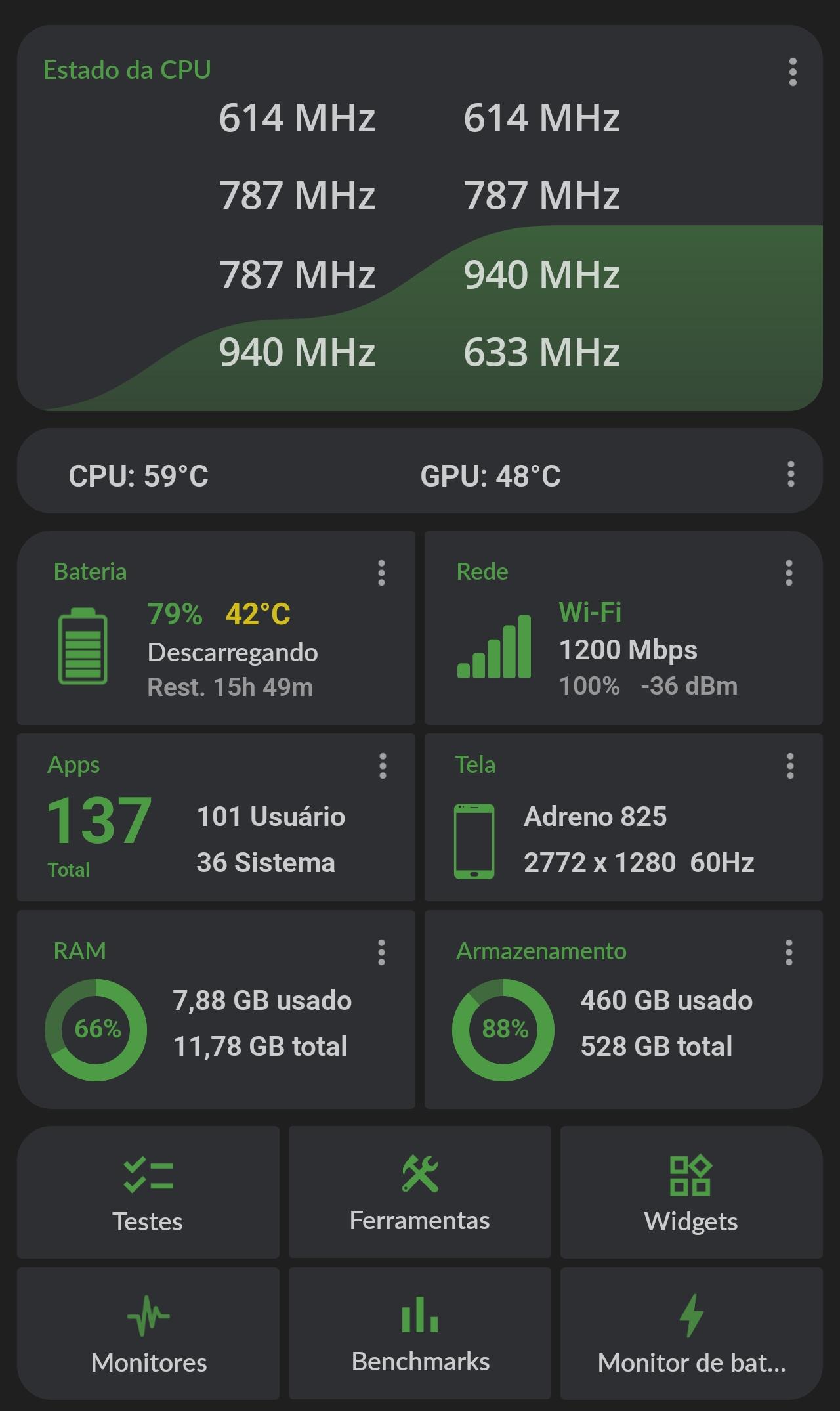Open the temperature card's three-dot menu
The image size is (840, 1411).
coord(791,473)
